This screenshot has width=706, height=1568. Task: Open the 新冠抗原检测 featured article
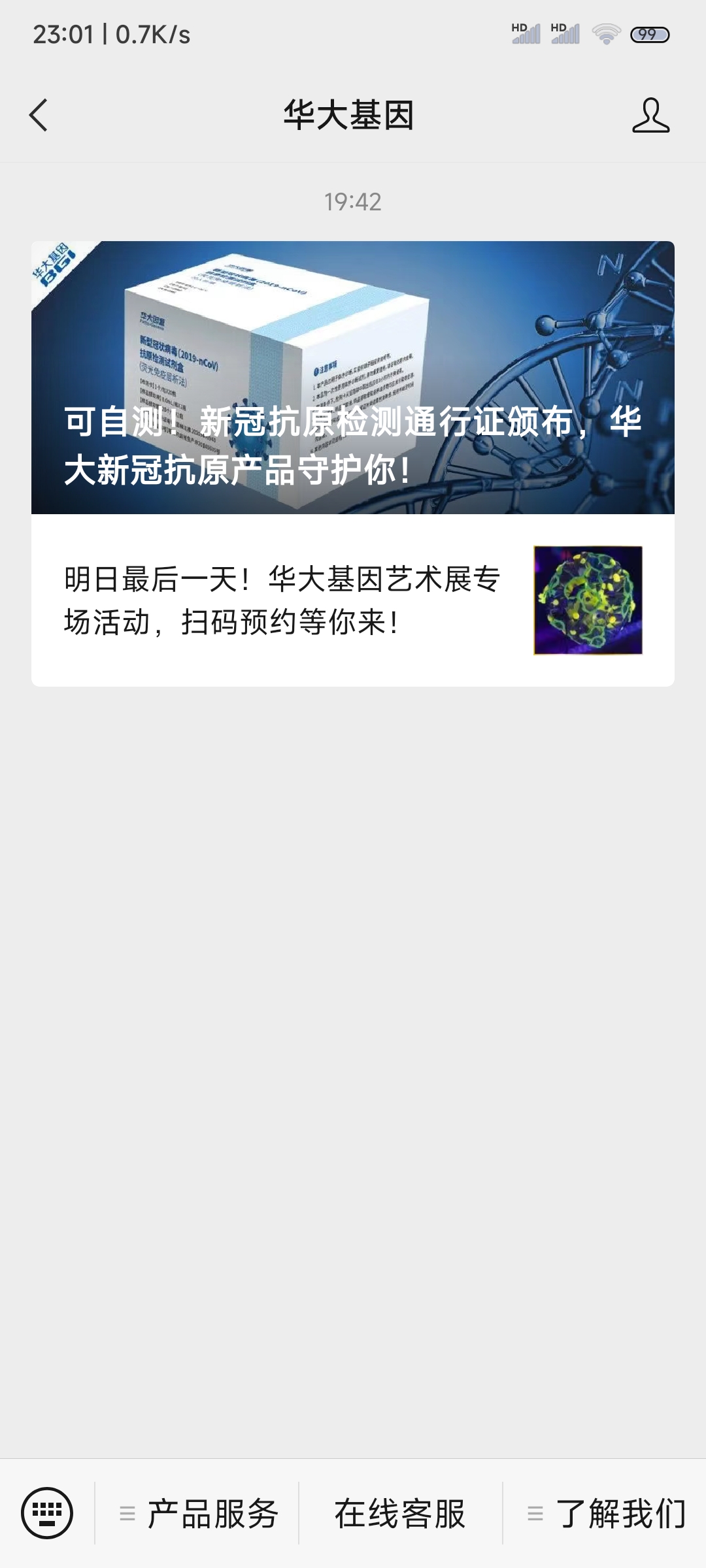(353, 378)
